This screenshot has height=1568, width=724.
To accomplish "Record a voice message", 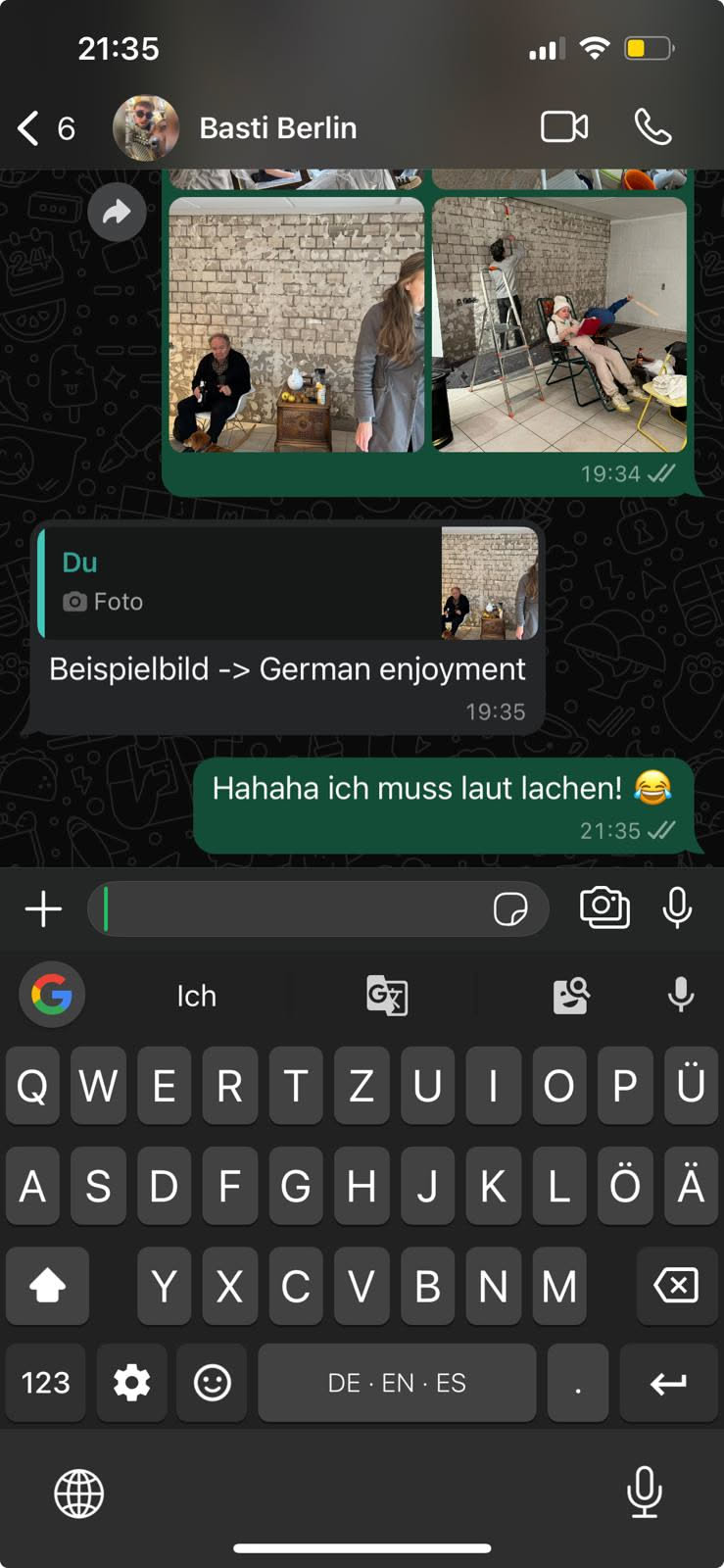I will (677, 907).
